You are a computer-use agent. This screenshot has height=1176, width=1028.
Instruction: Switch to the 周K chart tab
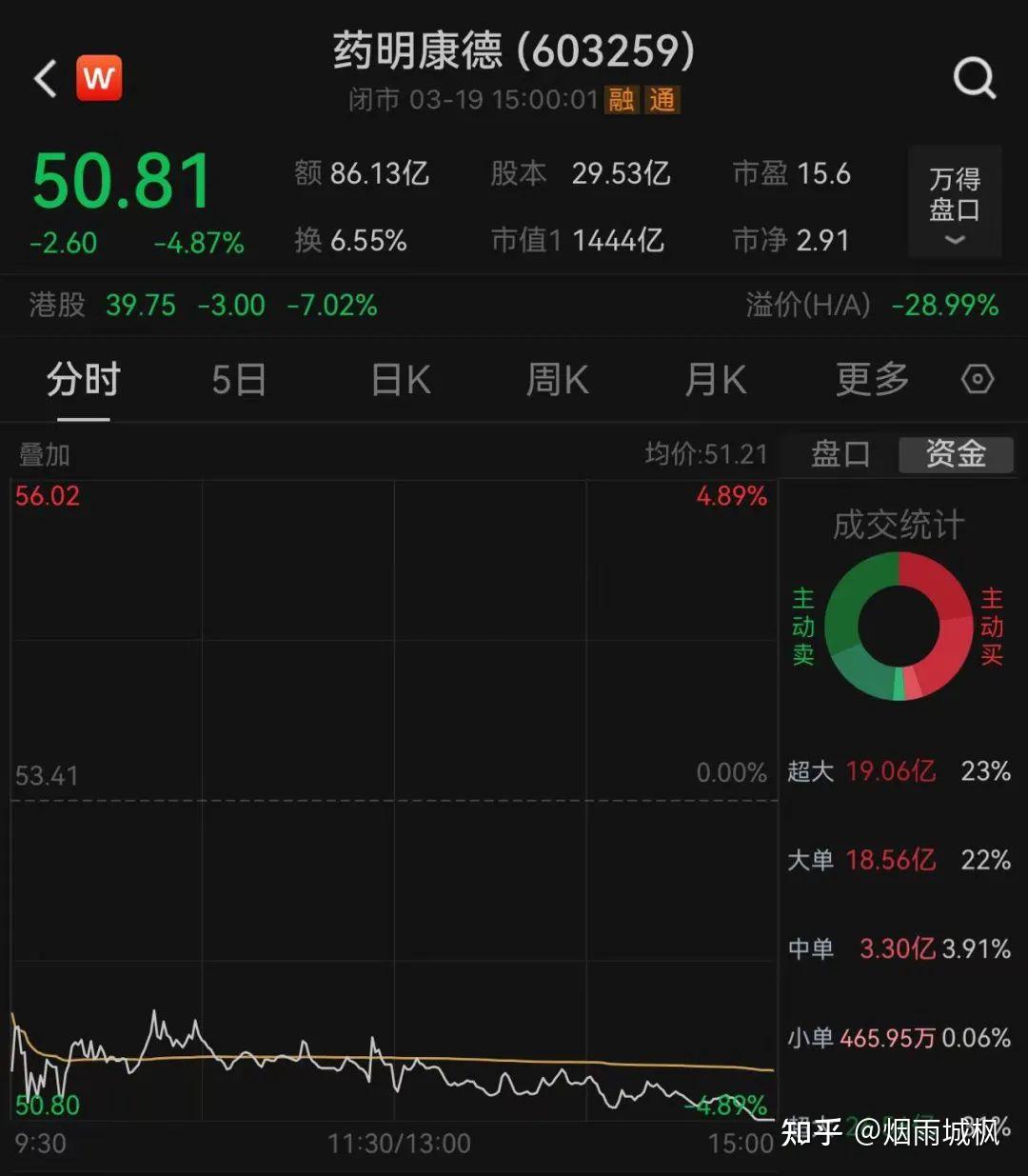(x=558, y=381)
